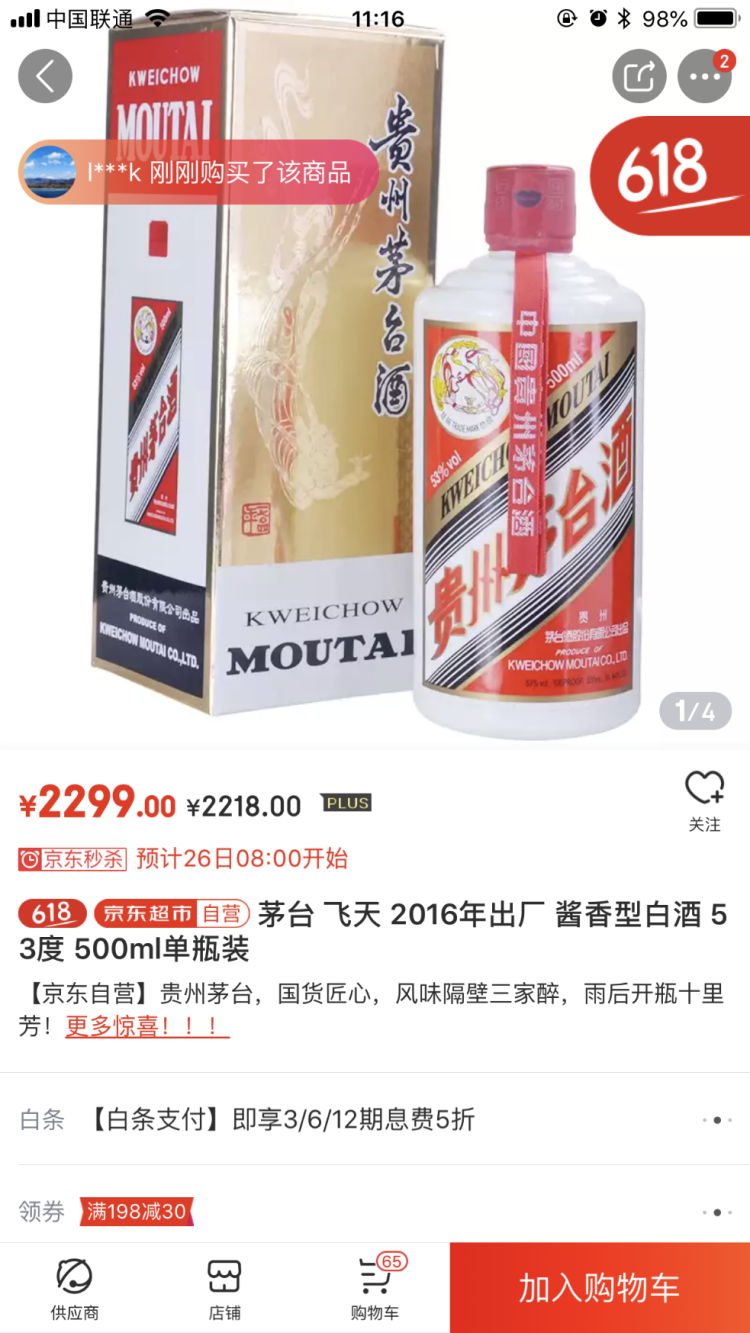Tap the PLUS member price badge
750x1333 pixels.
point(346,803)
